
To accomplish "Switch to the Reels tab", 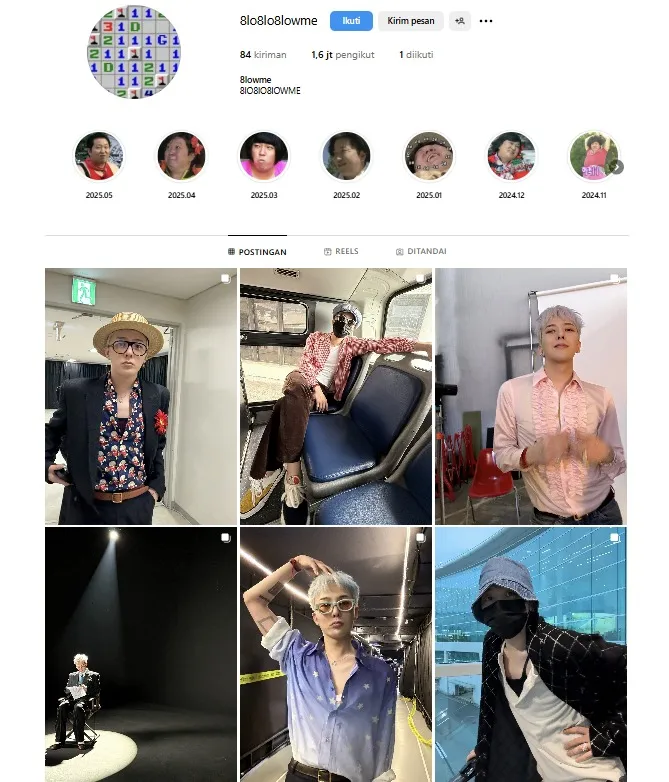I will click(341, 252).
